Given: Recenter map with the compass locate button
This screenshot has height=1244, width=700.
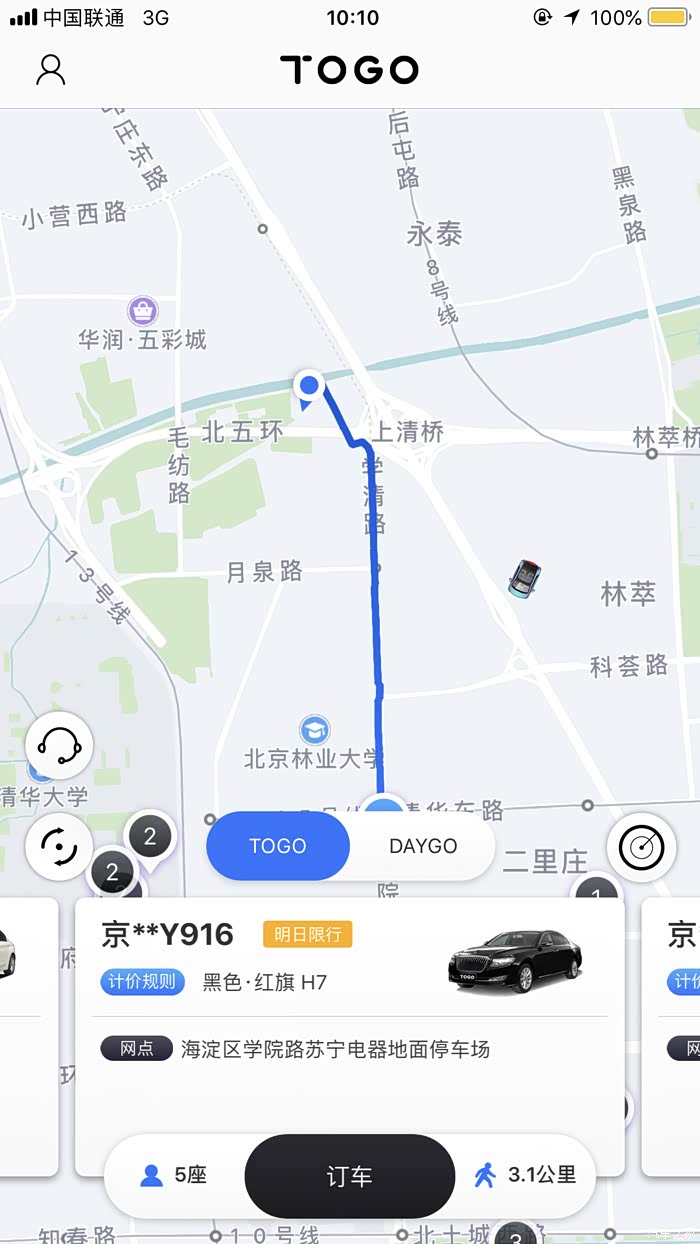Looking at the screenshot, I should click(x=640, y=848).
